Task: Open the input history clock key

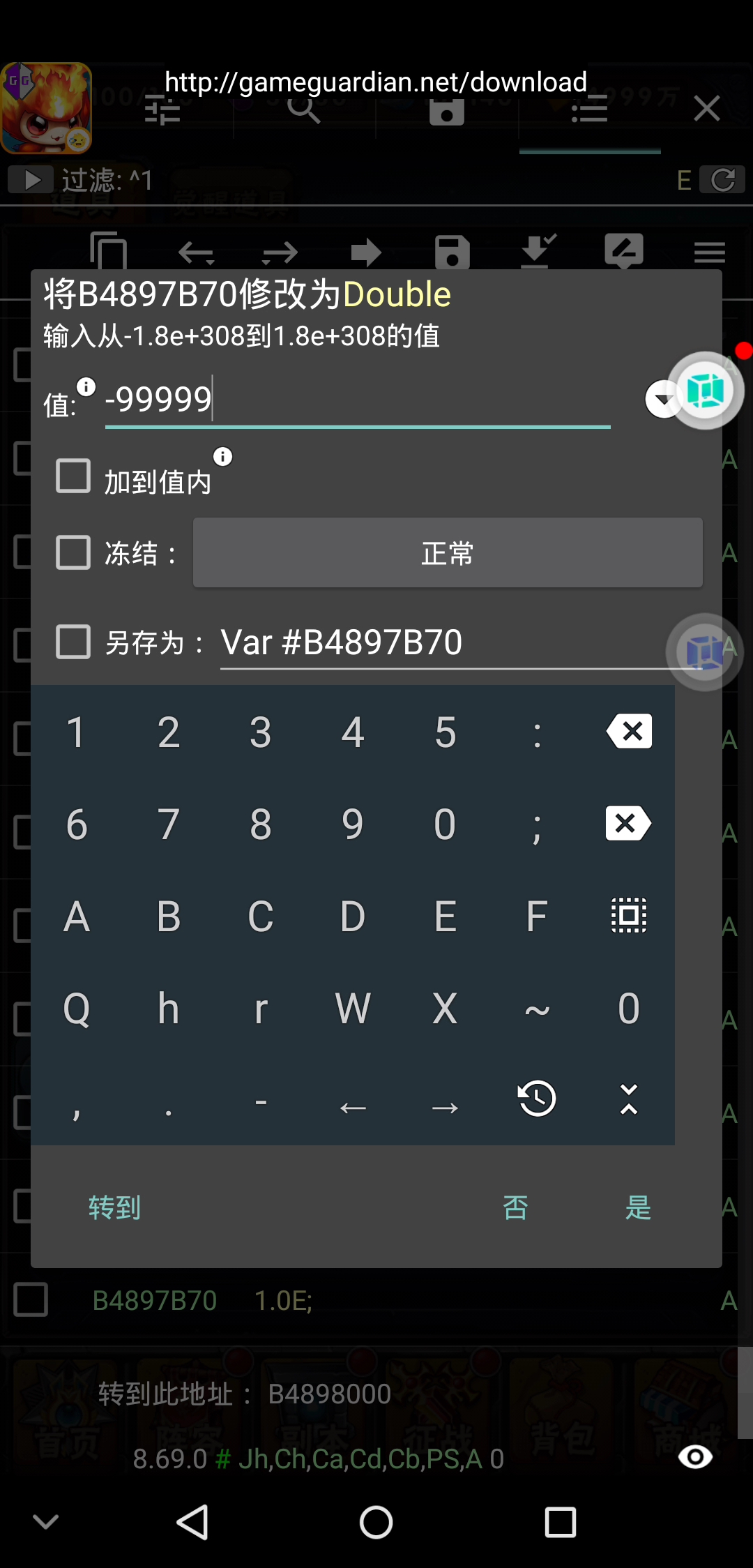Action: click(537, 1099)
